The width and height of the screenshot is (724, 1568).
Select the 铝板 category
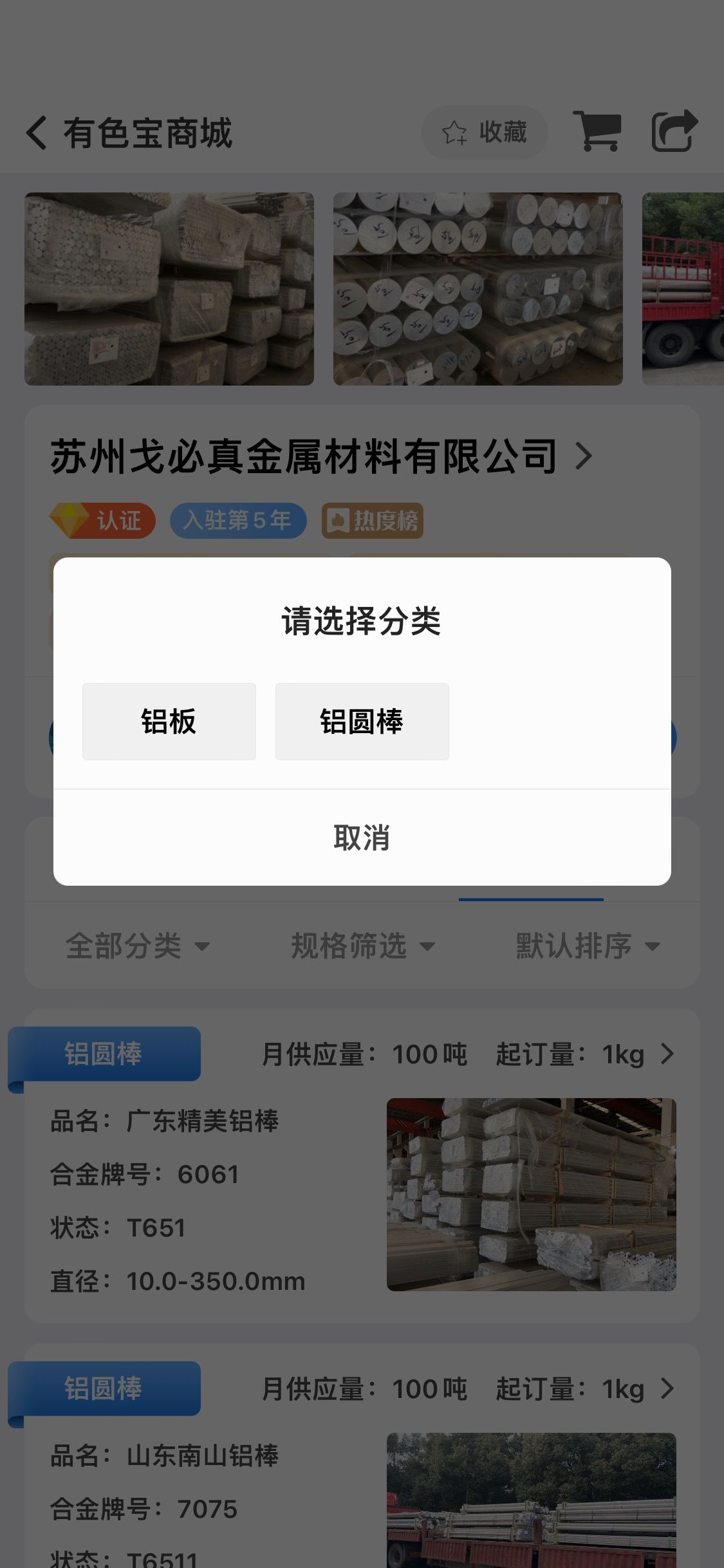pos(169,721)
